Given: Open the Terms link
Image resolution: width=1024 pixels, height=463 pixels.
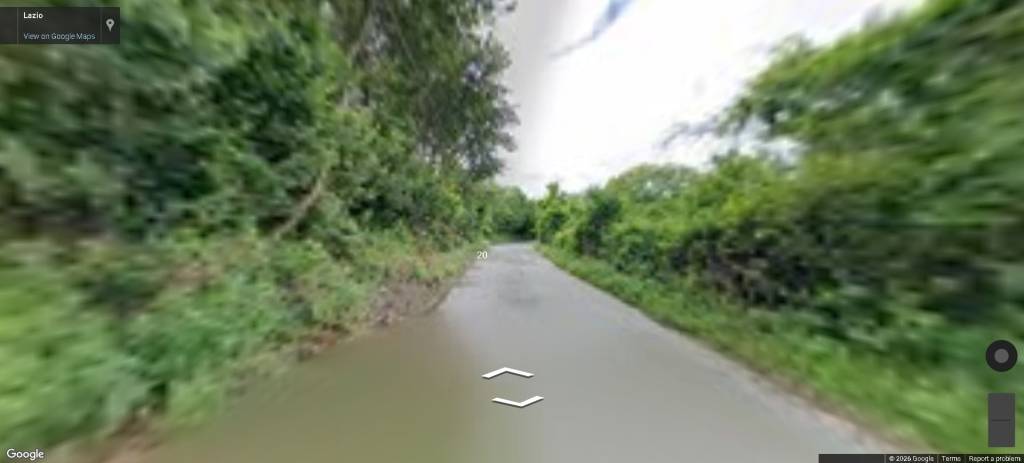Looking at the screenshot, I should [950, 458].
